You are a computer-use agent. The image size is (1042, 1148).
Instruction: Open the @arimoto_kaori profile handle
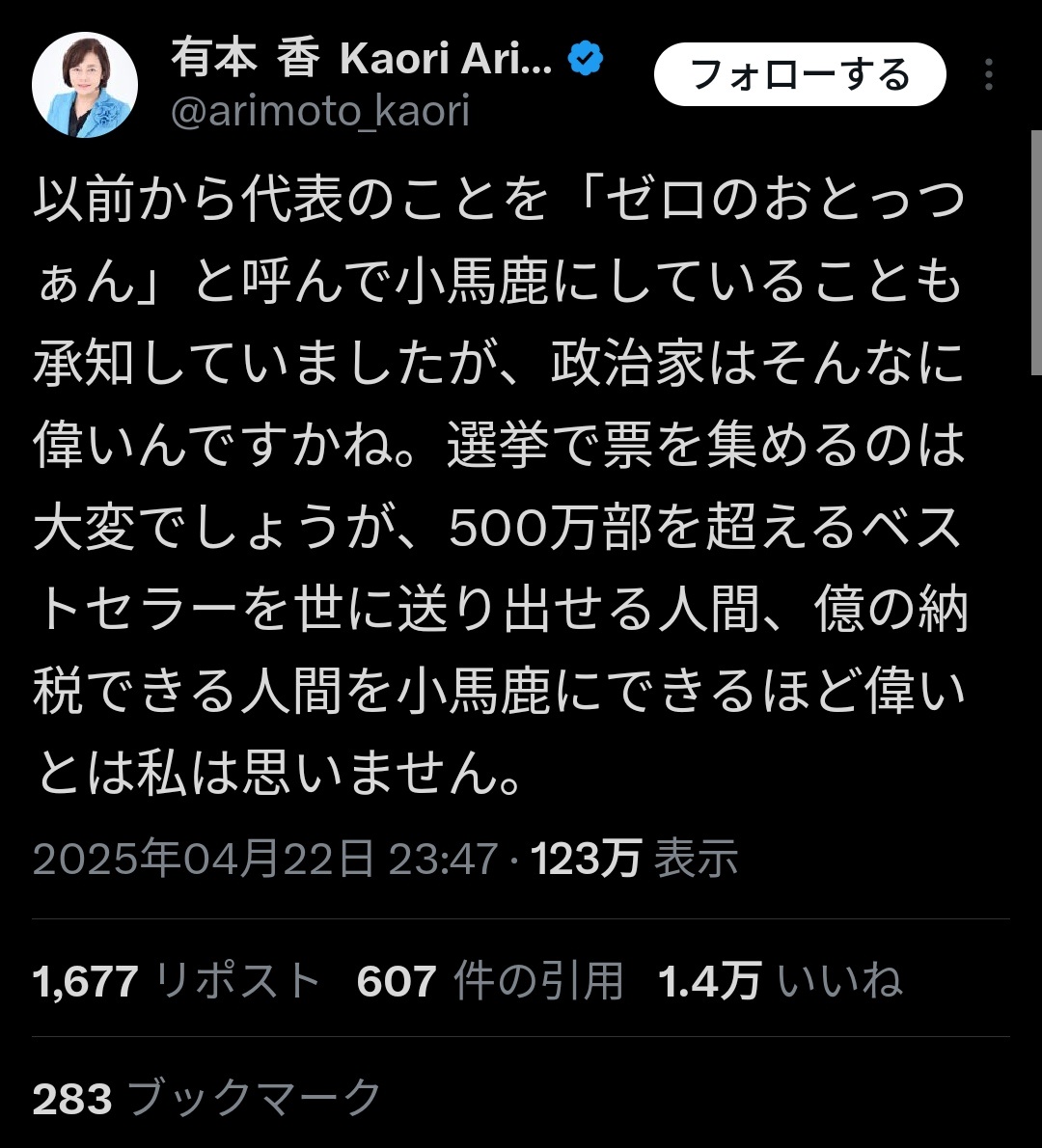pos(319,112)
